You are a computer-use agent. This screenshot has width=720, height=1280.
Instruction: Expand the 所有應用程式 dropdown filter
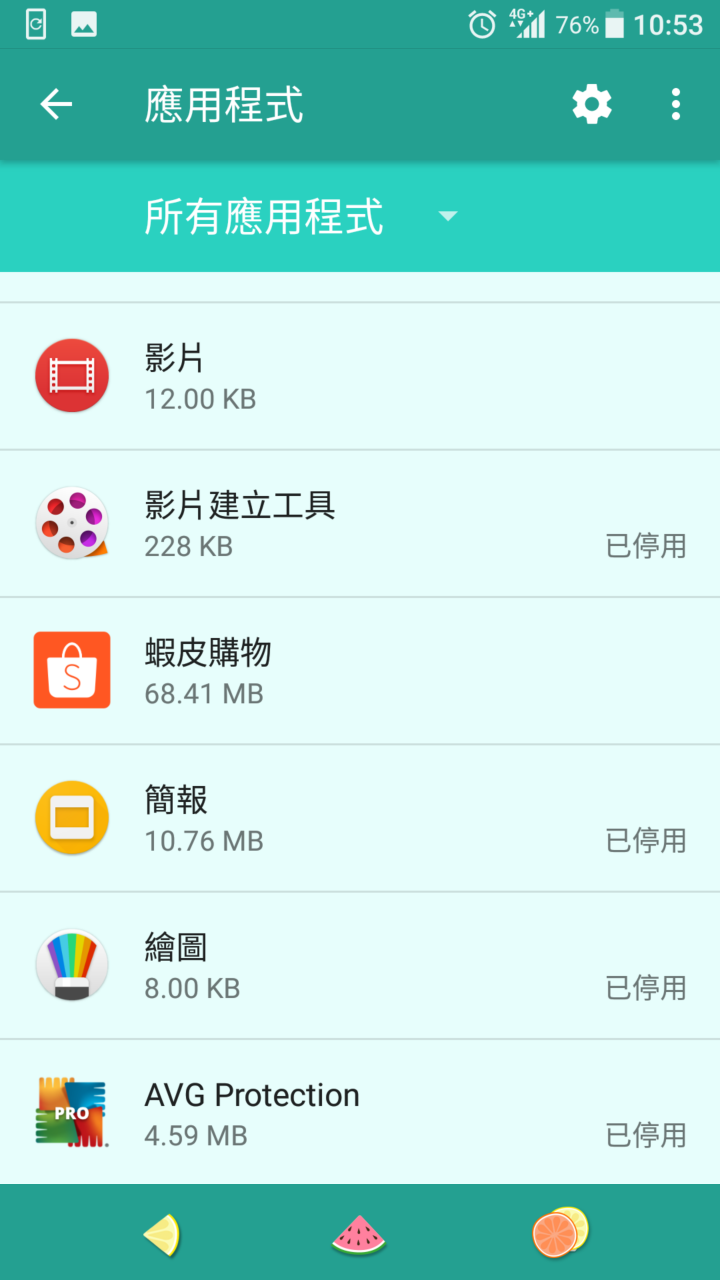[x=300, y=217]
